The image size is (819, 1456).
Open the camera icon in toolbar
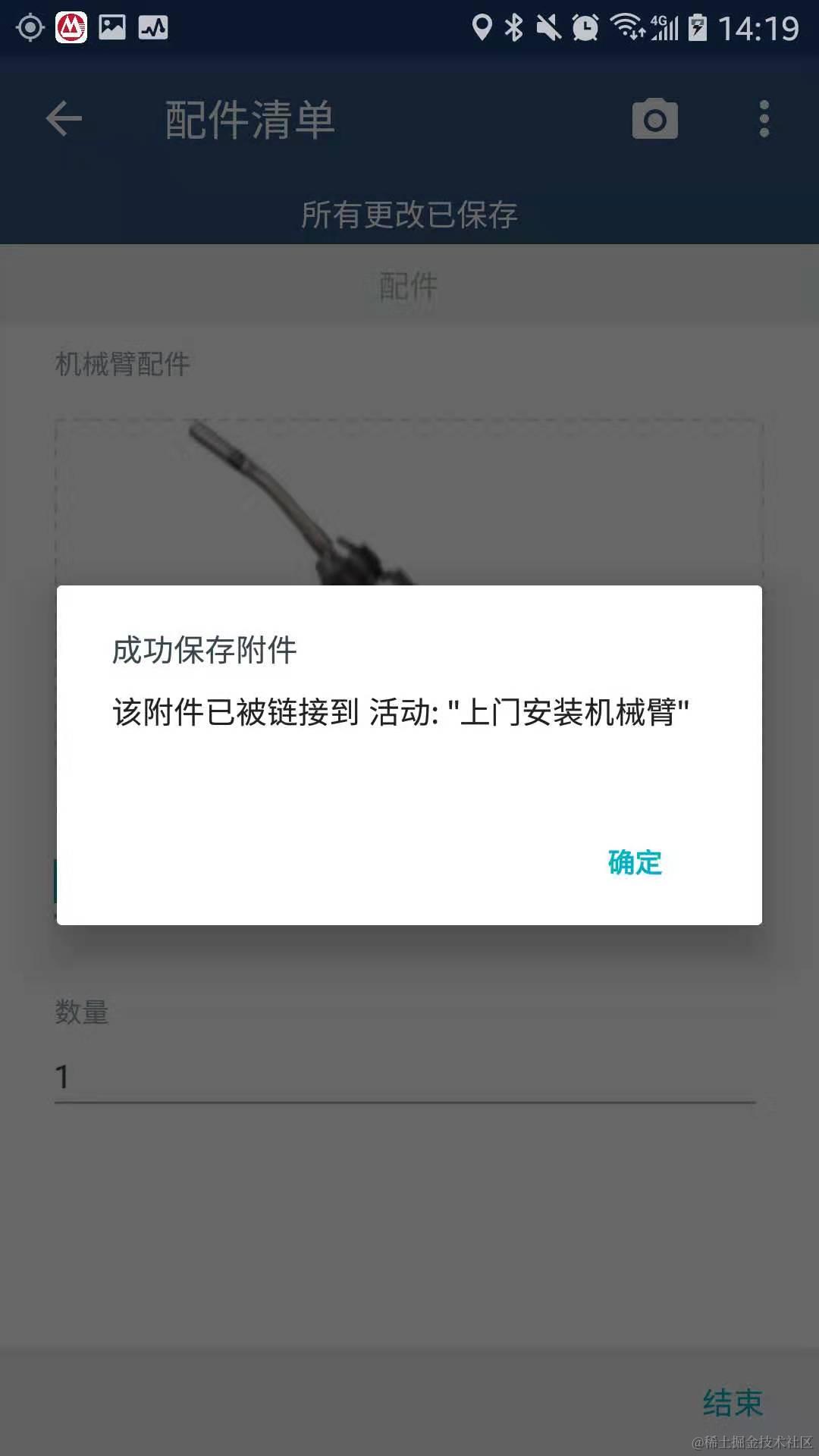pyautogui.click(x=654, y=119)
